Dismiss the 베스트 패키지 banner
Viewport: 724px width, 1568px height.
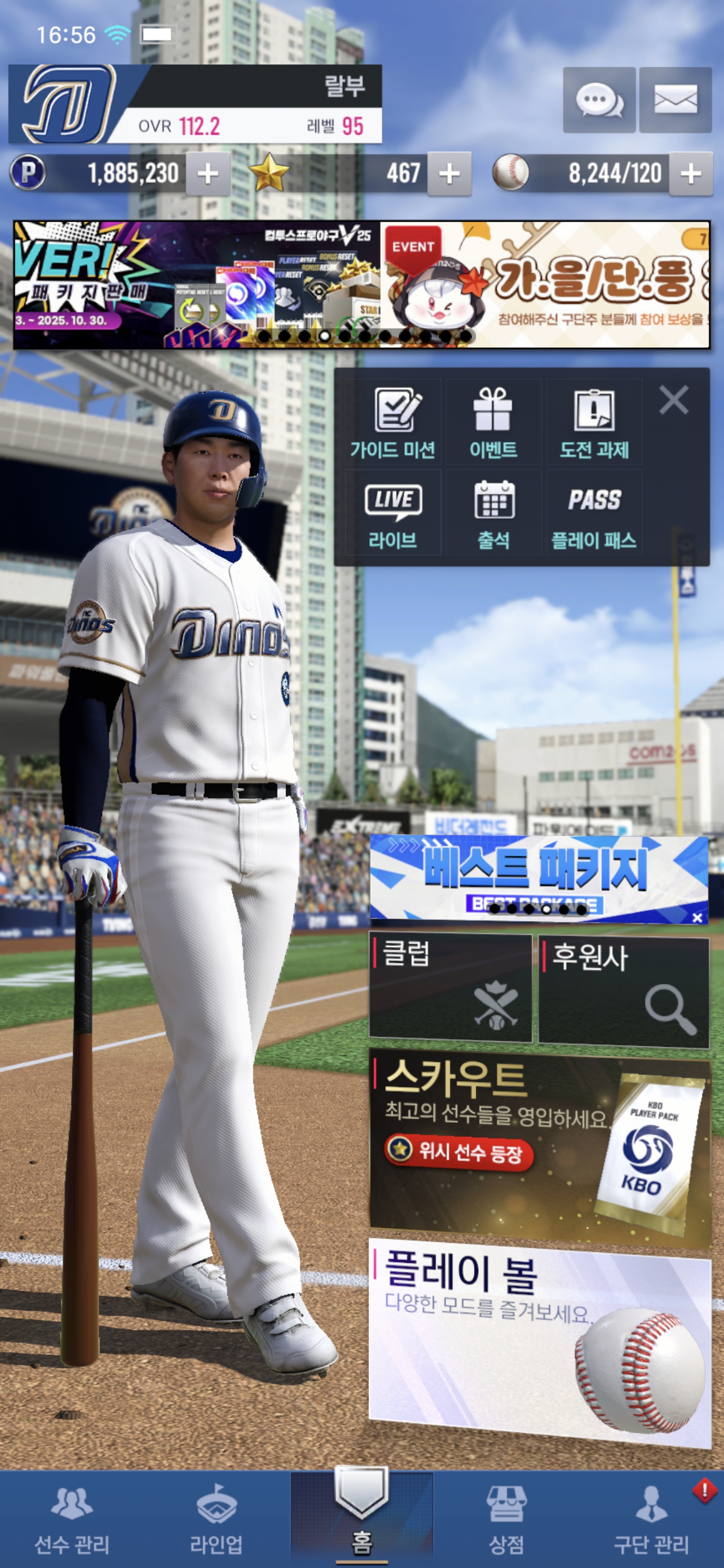point(697,917)
